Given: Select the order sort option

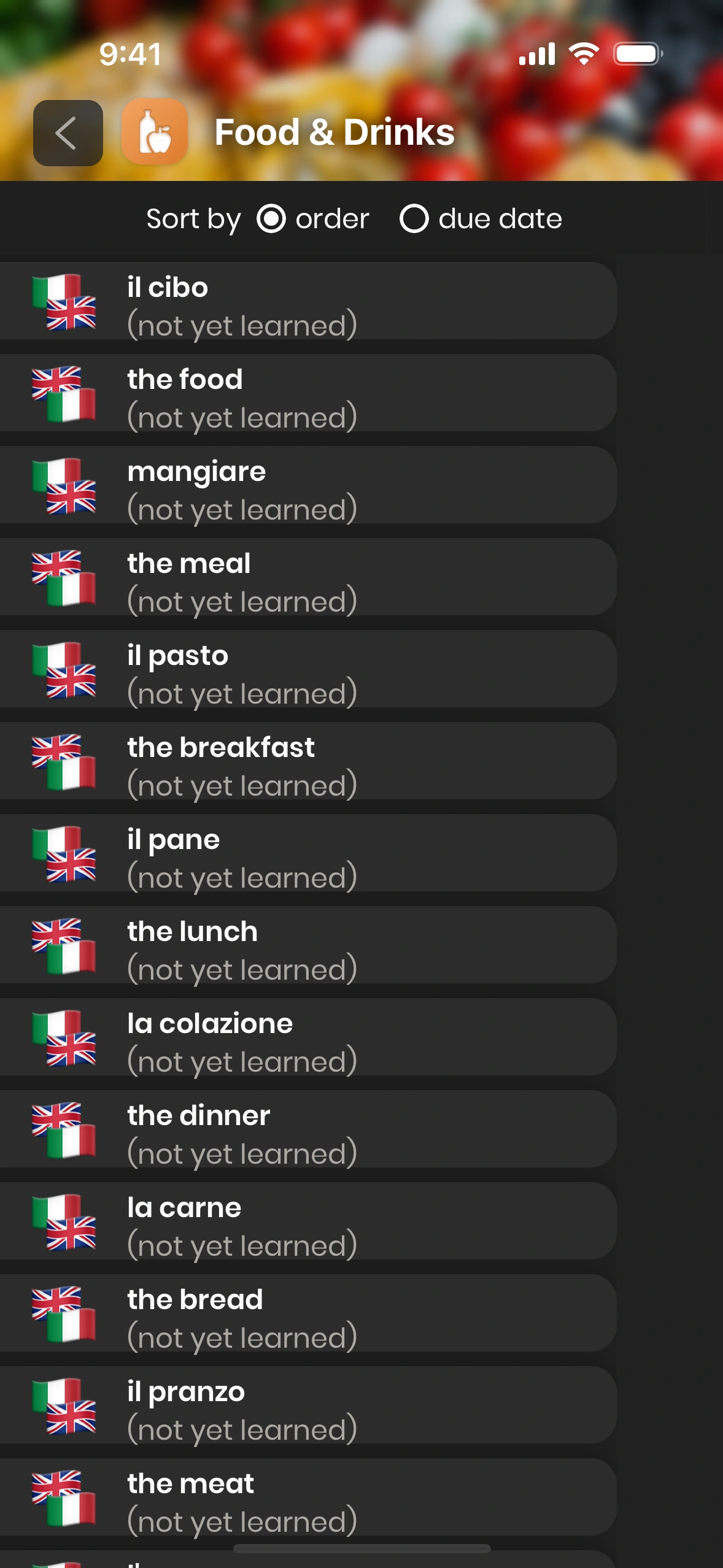Looking at the screenshot, I should click(x=271, y=219).
